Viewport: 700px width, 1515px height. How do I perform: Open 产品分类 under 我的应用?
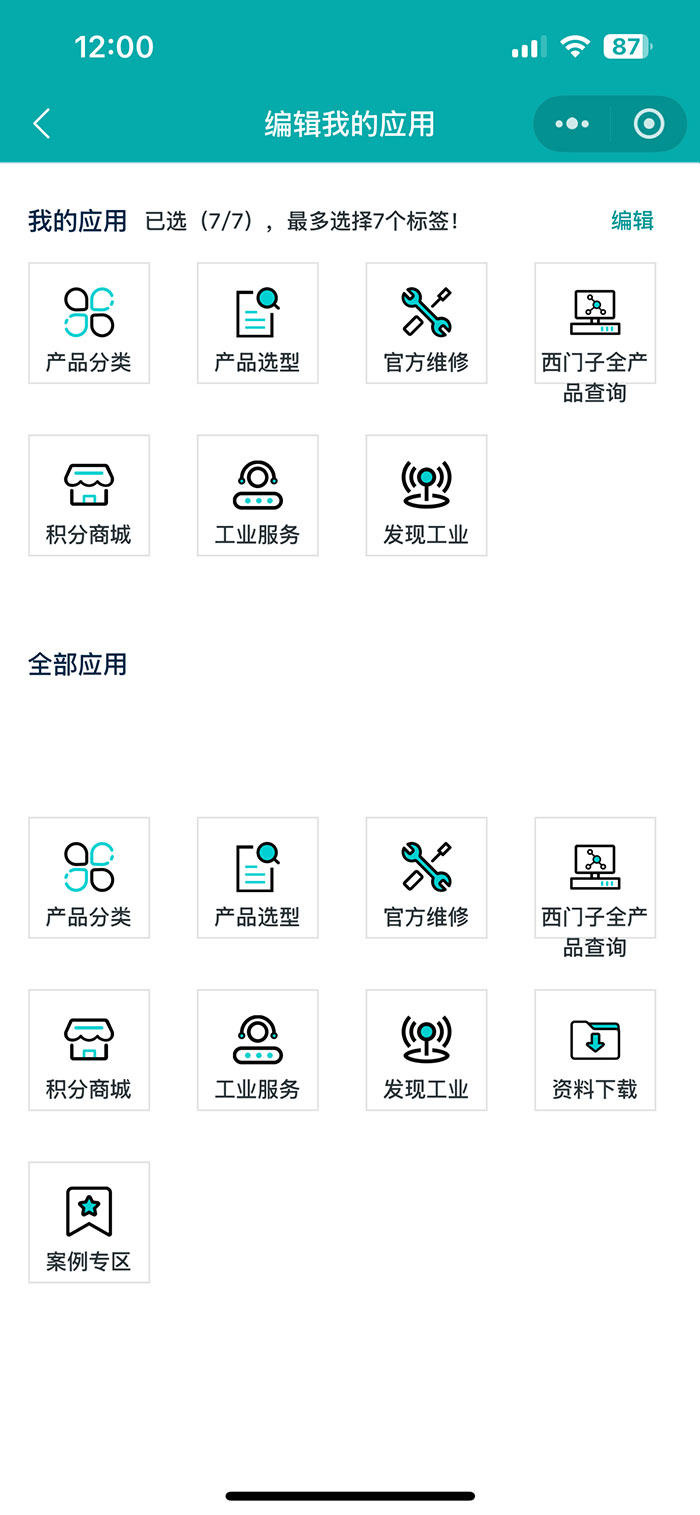pyautogui.click(x=89, y=323)
